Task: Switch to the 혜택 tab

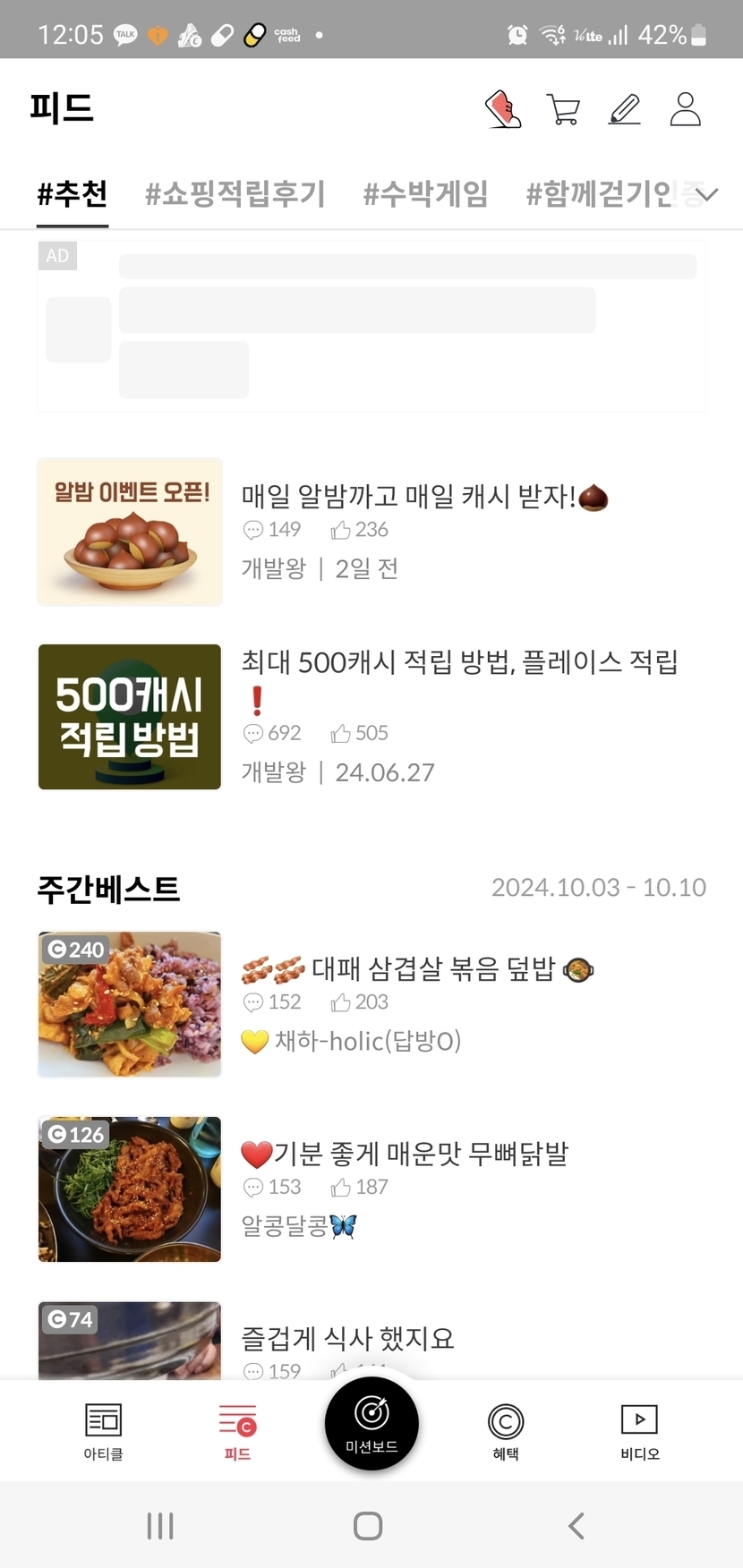Action: (x=506, y=1430)
